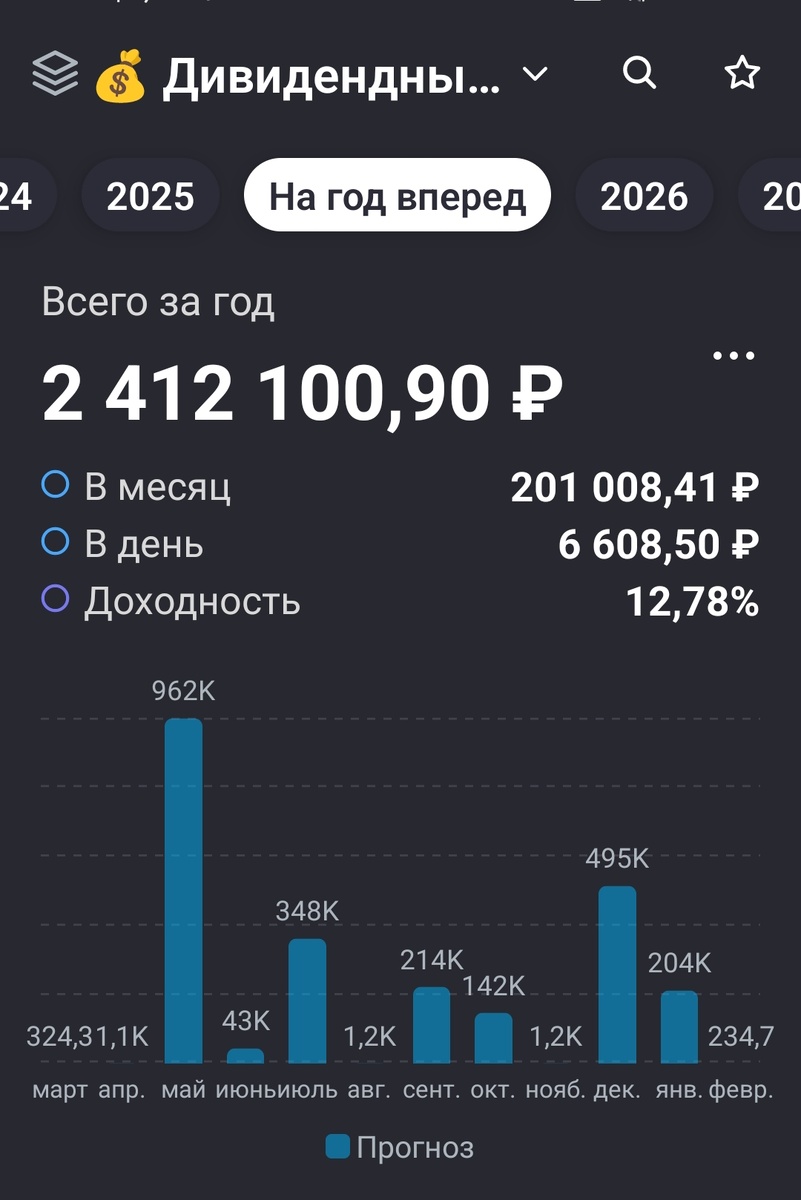The width and height of the screenshot is (801, 1200).
Task: Select the "На год вперед" view
Action: (x=395, y=196)
